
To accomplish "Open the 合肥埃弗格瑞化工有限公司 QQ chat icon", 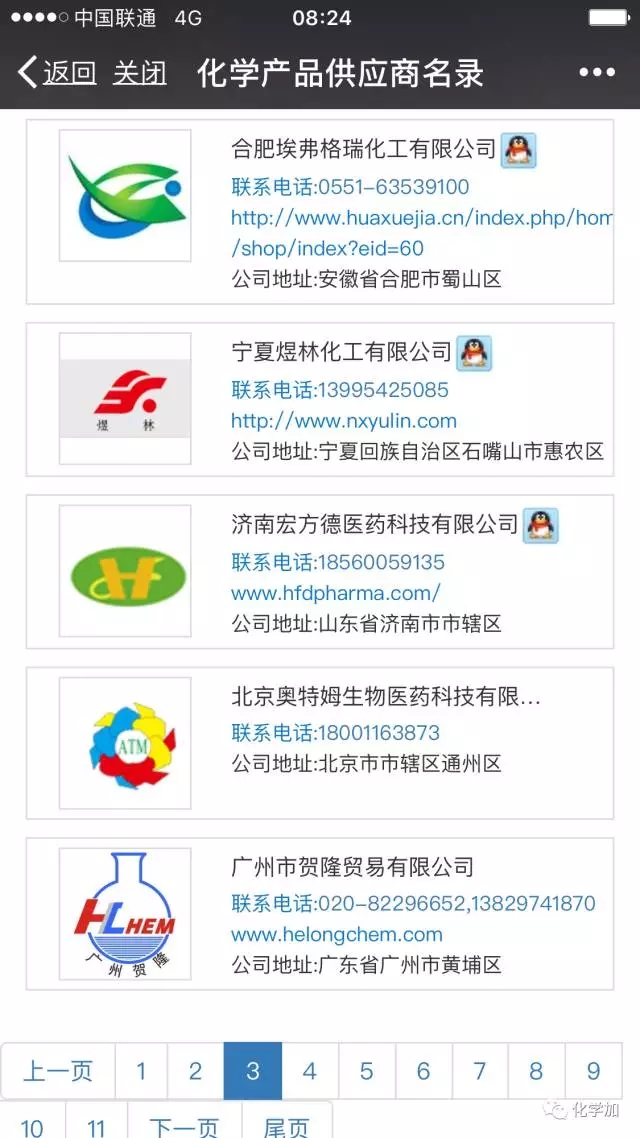I will pos(518,150).
